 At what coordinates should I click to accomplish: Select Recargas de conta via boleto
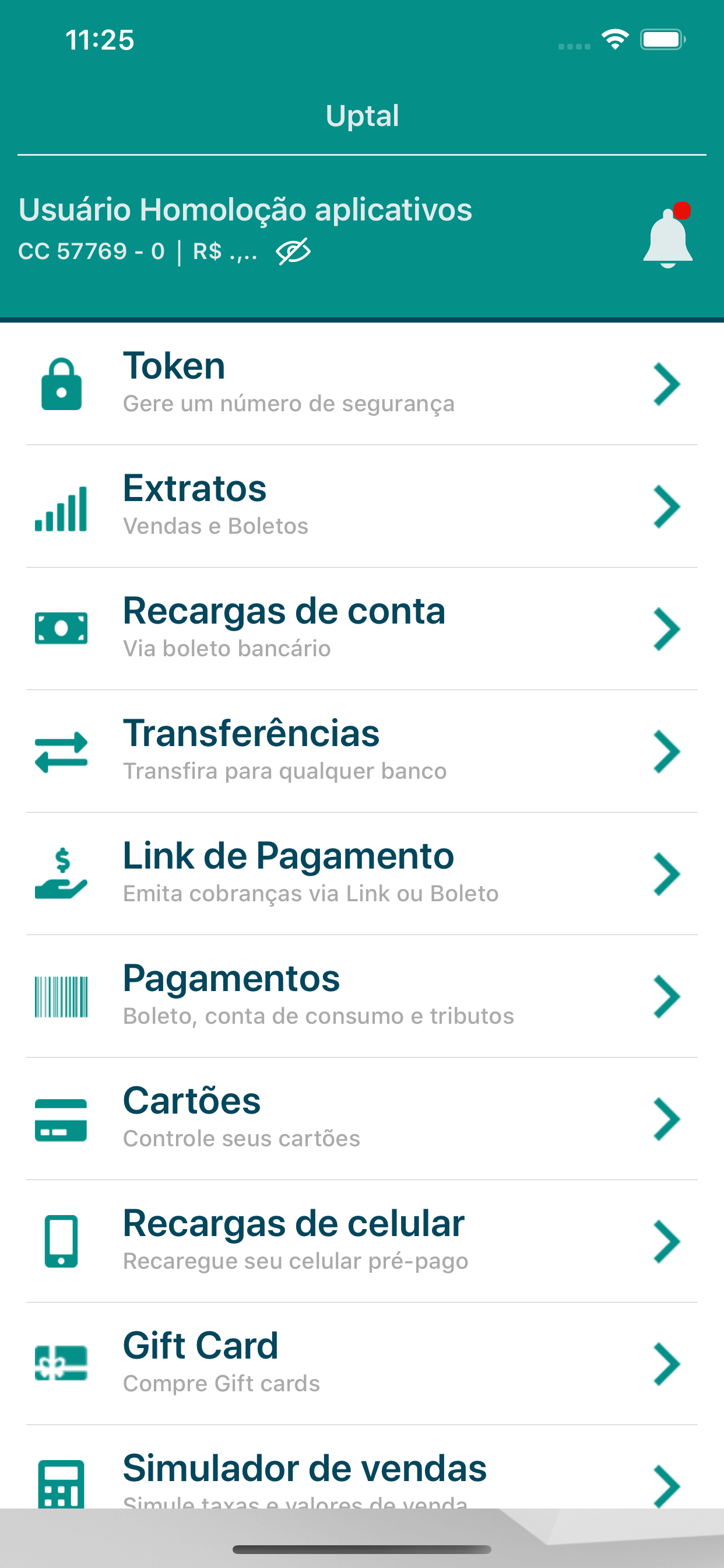[x=361, y=629]
